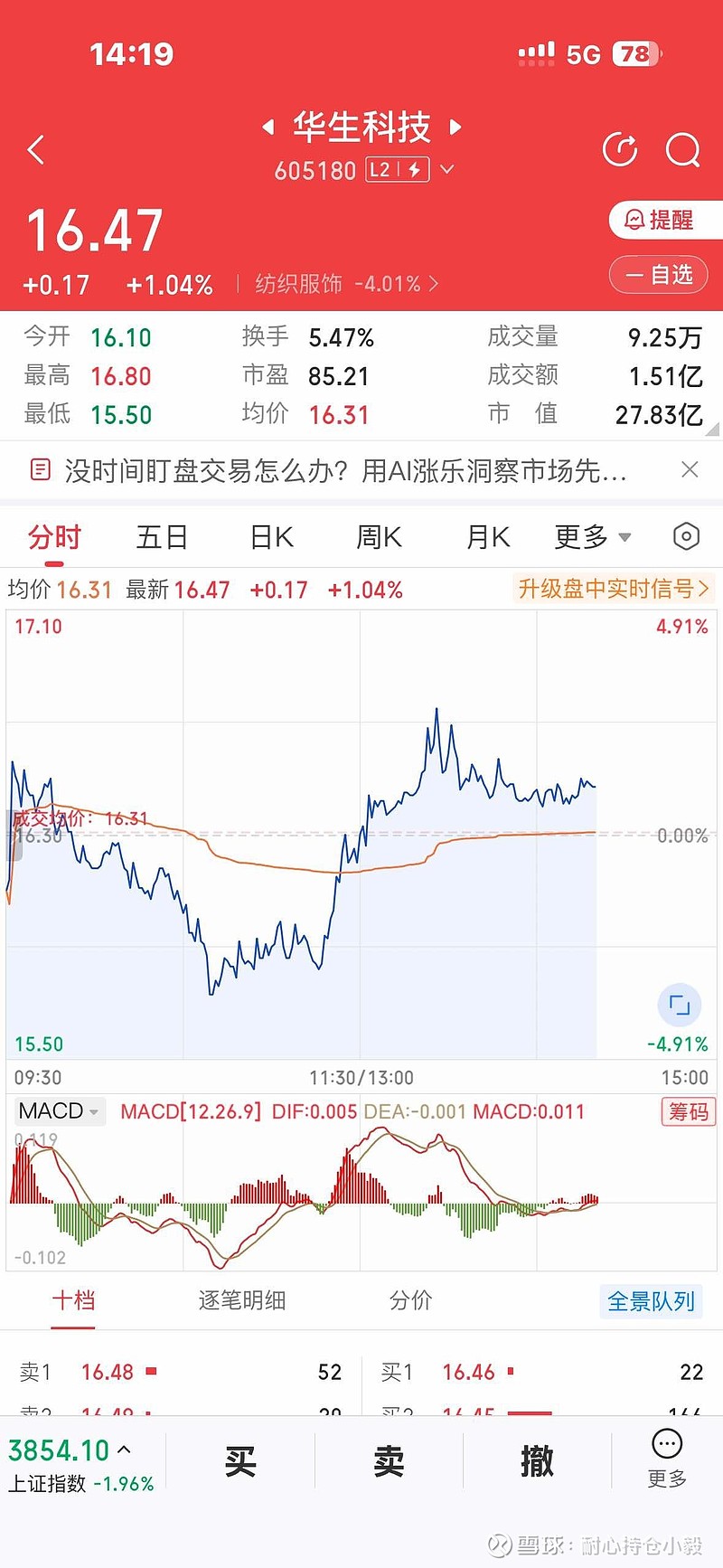
Task: Open the dropdown arrow next to 605180
Action: click(x=447, y=169)
